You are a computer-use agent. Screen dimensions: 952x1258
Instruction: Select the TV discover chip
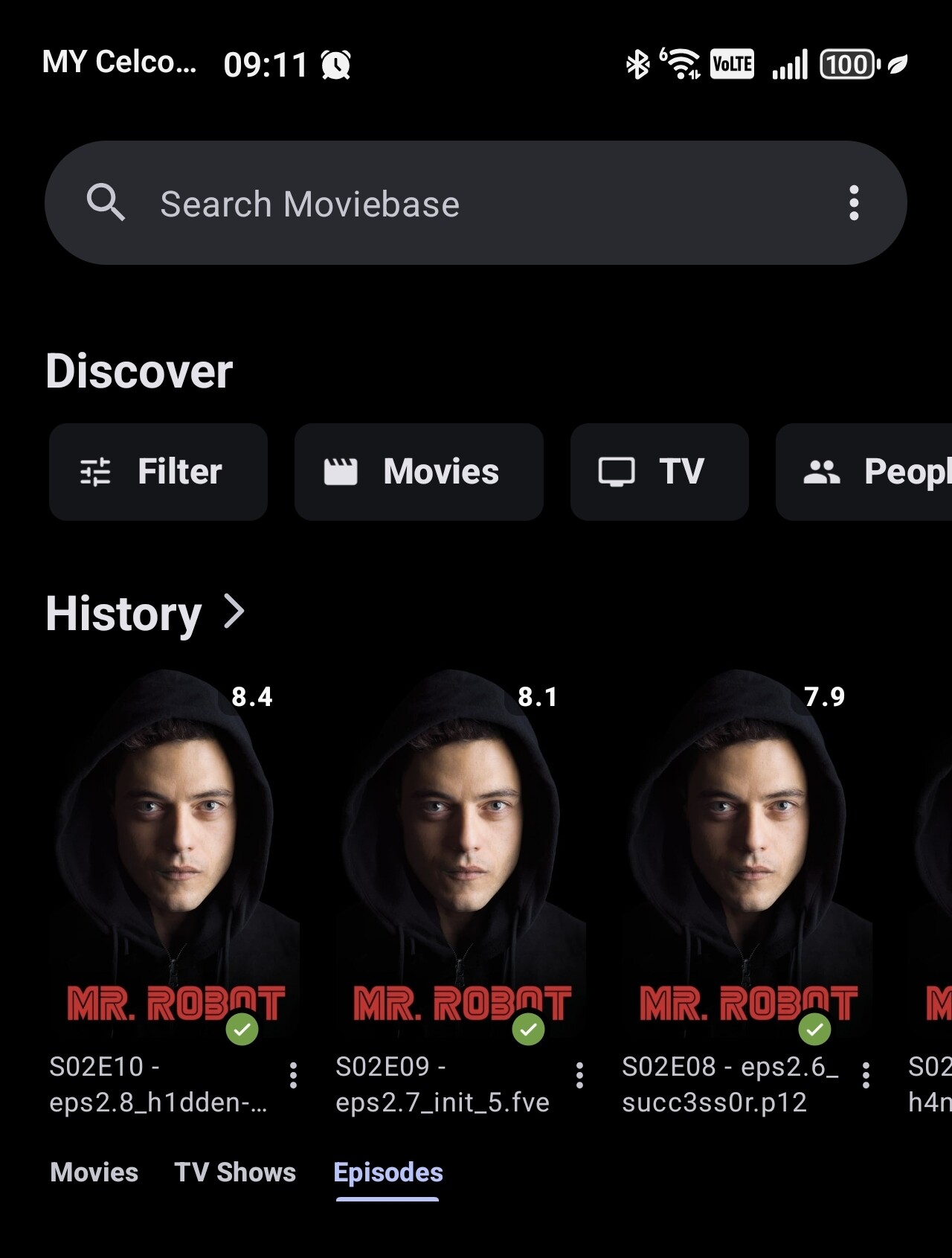(x=659, y=472)
